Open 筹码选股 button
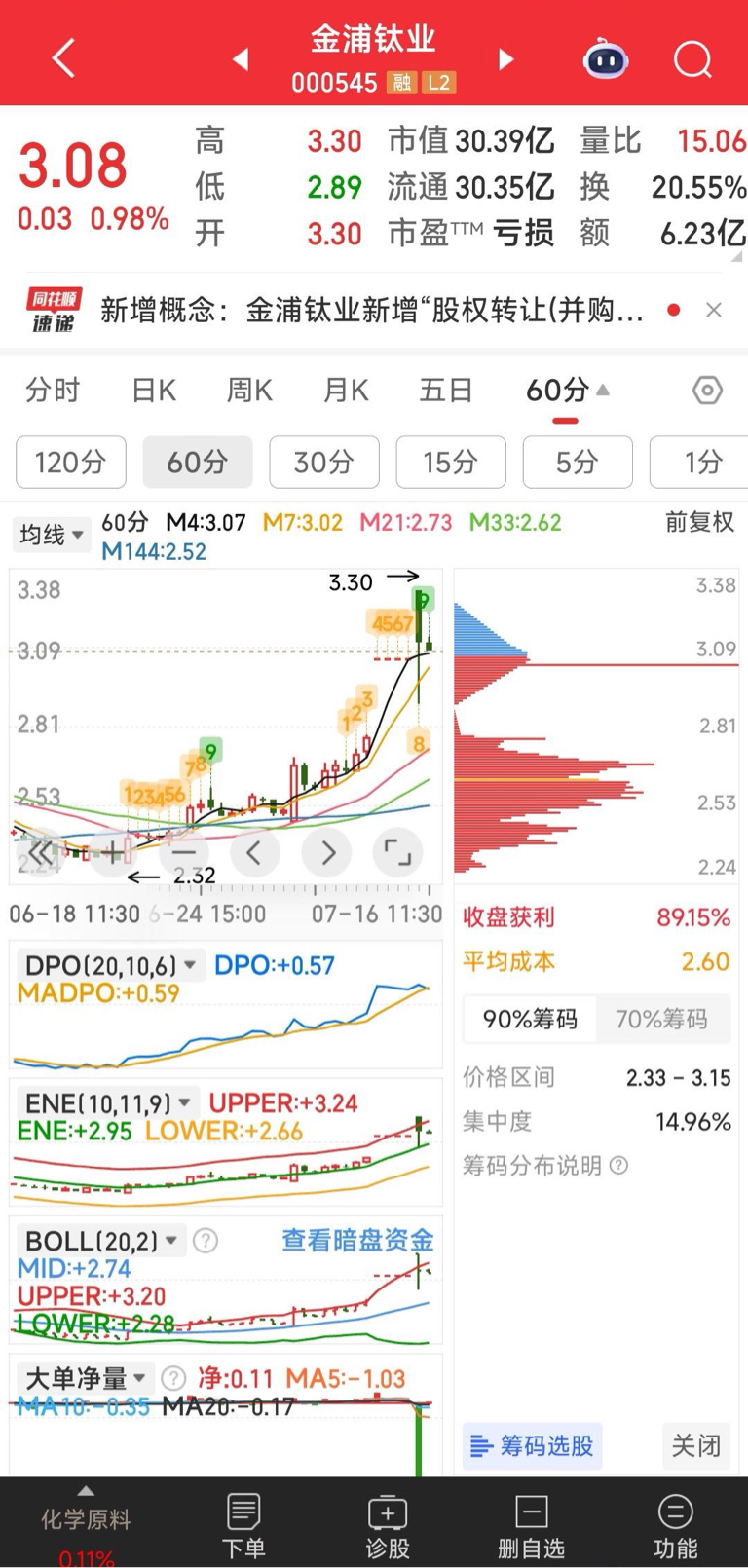 pyautogui.click(x=532, y=1445)
